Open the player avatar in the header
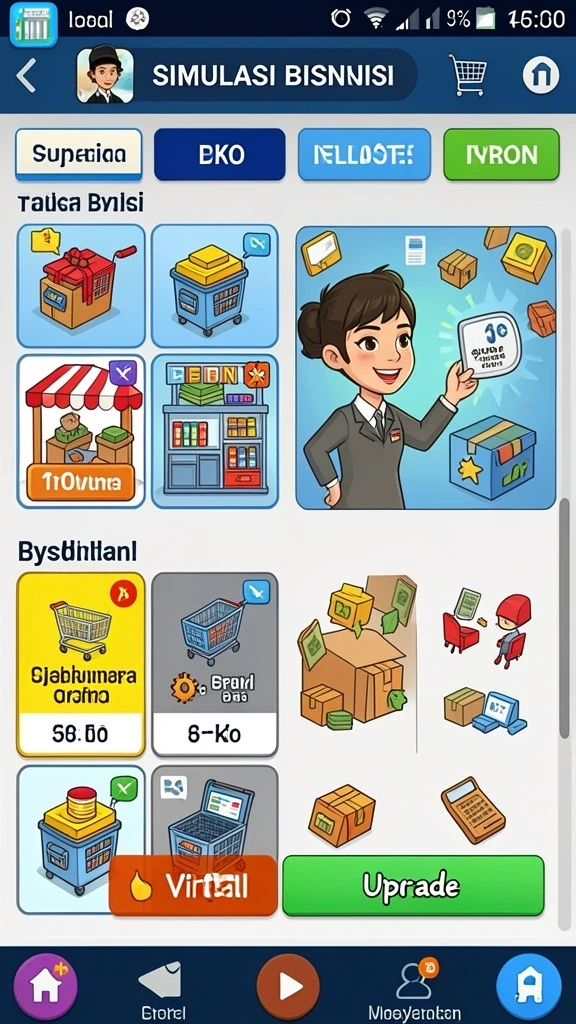This screenshot has width=576, height=1024. (x=105, y=74)
